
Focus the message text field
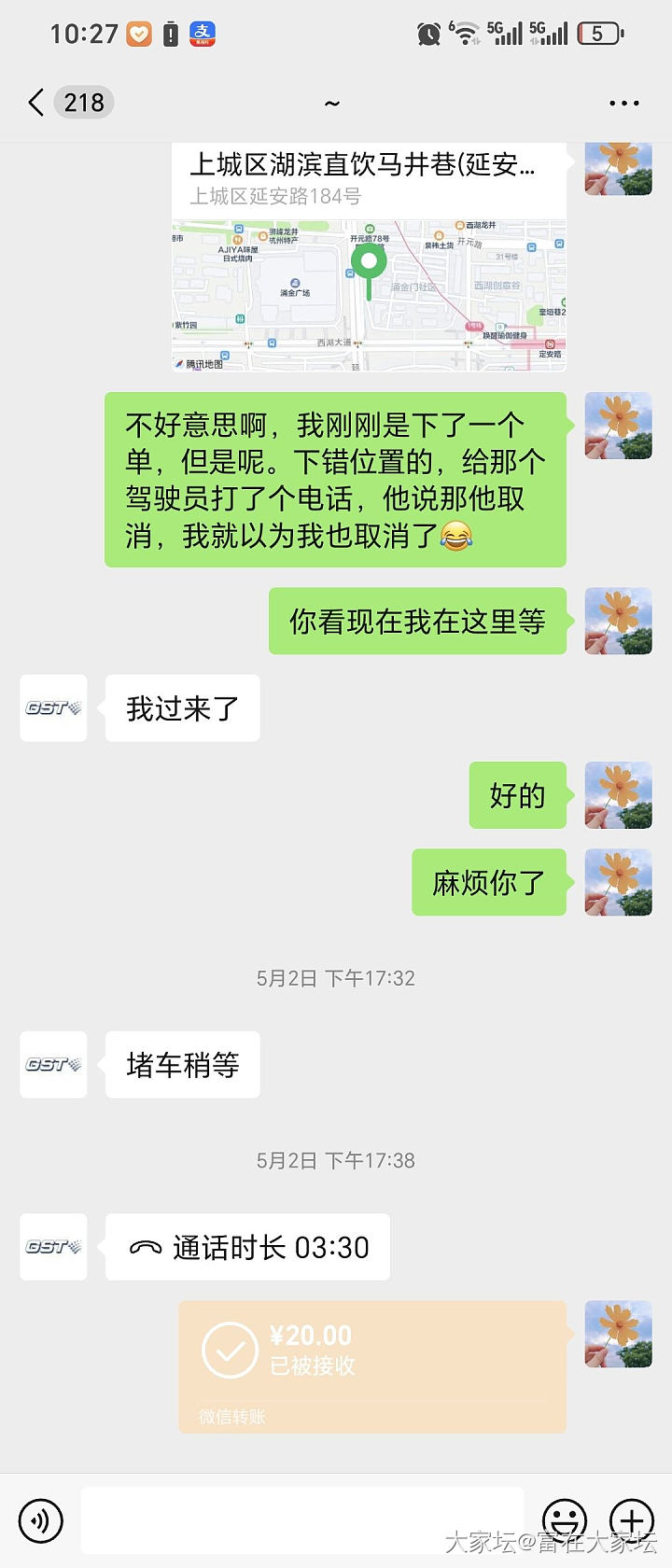(301, 1520)
